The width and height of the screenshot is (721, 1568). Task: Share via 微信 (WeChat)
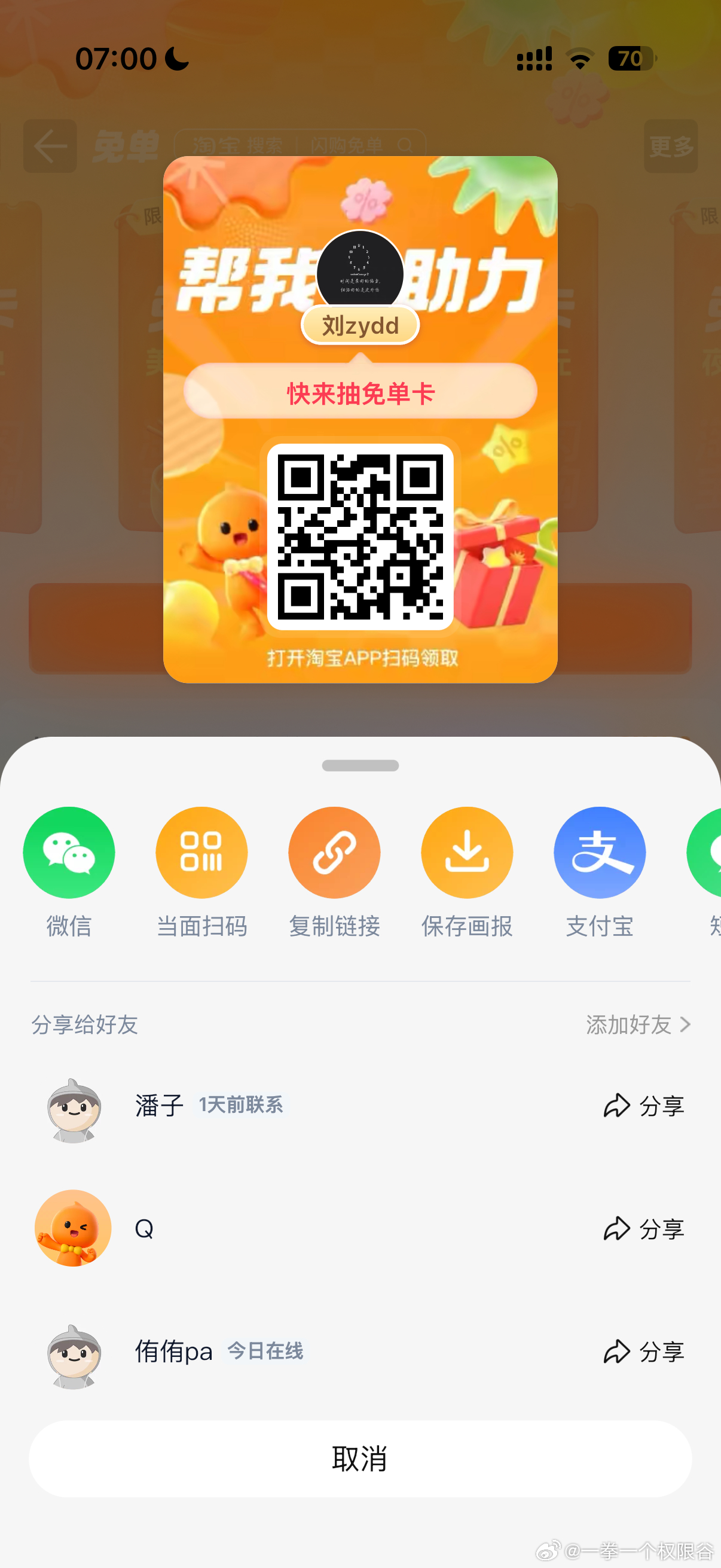tap(69, 852)
